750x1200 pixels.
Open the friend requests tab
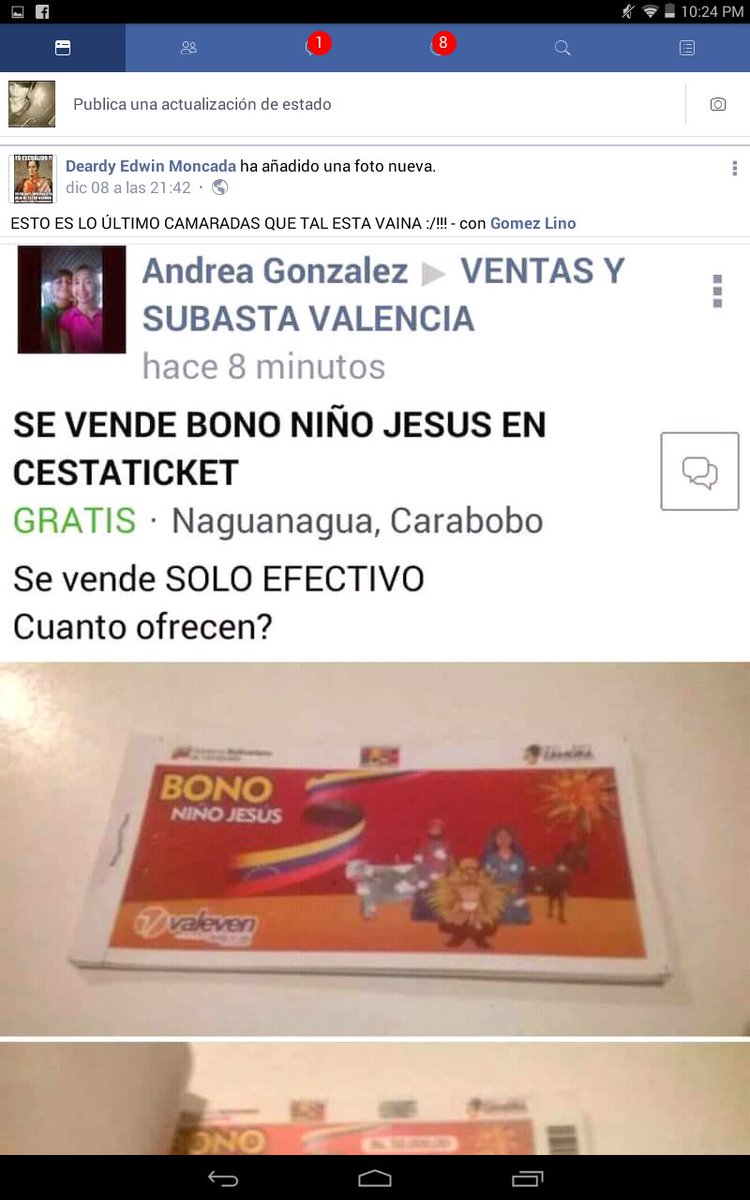click(188, 48)
